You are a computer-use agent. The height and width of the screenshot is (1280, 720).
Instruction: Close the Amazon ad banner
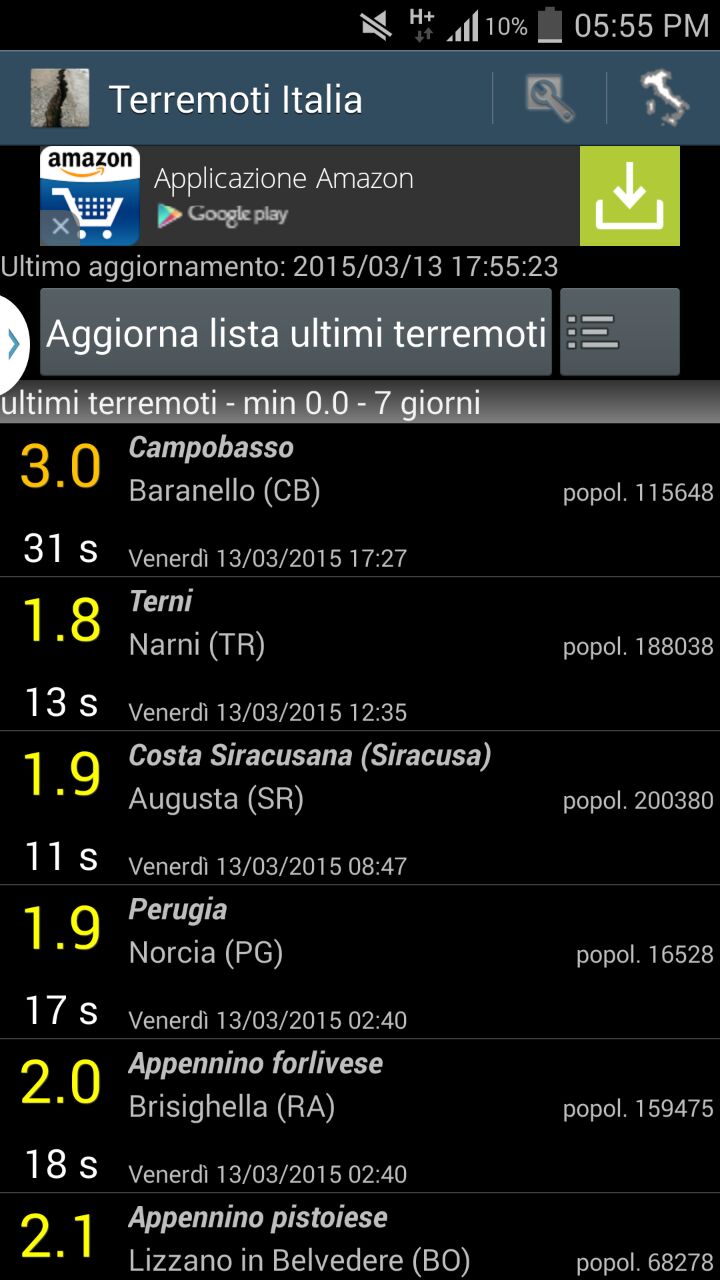click(x=60, y=227)
